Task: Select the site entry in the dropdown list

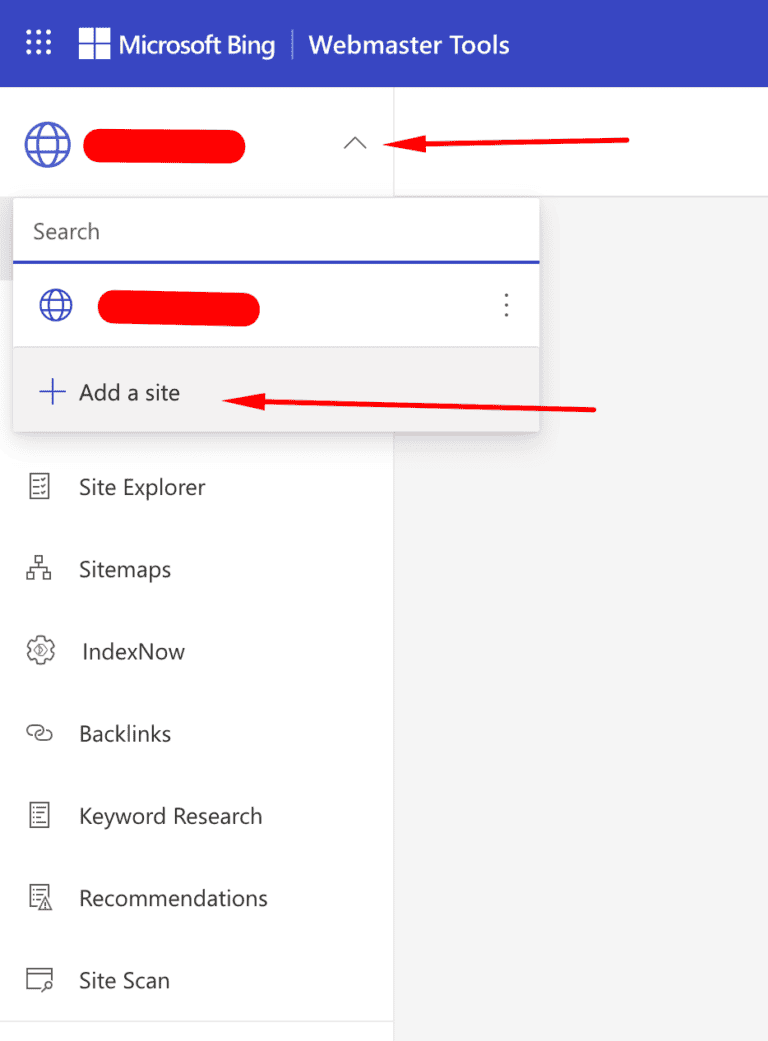Action: [178, 307]
